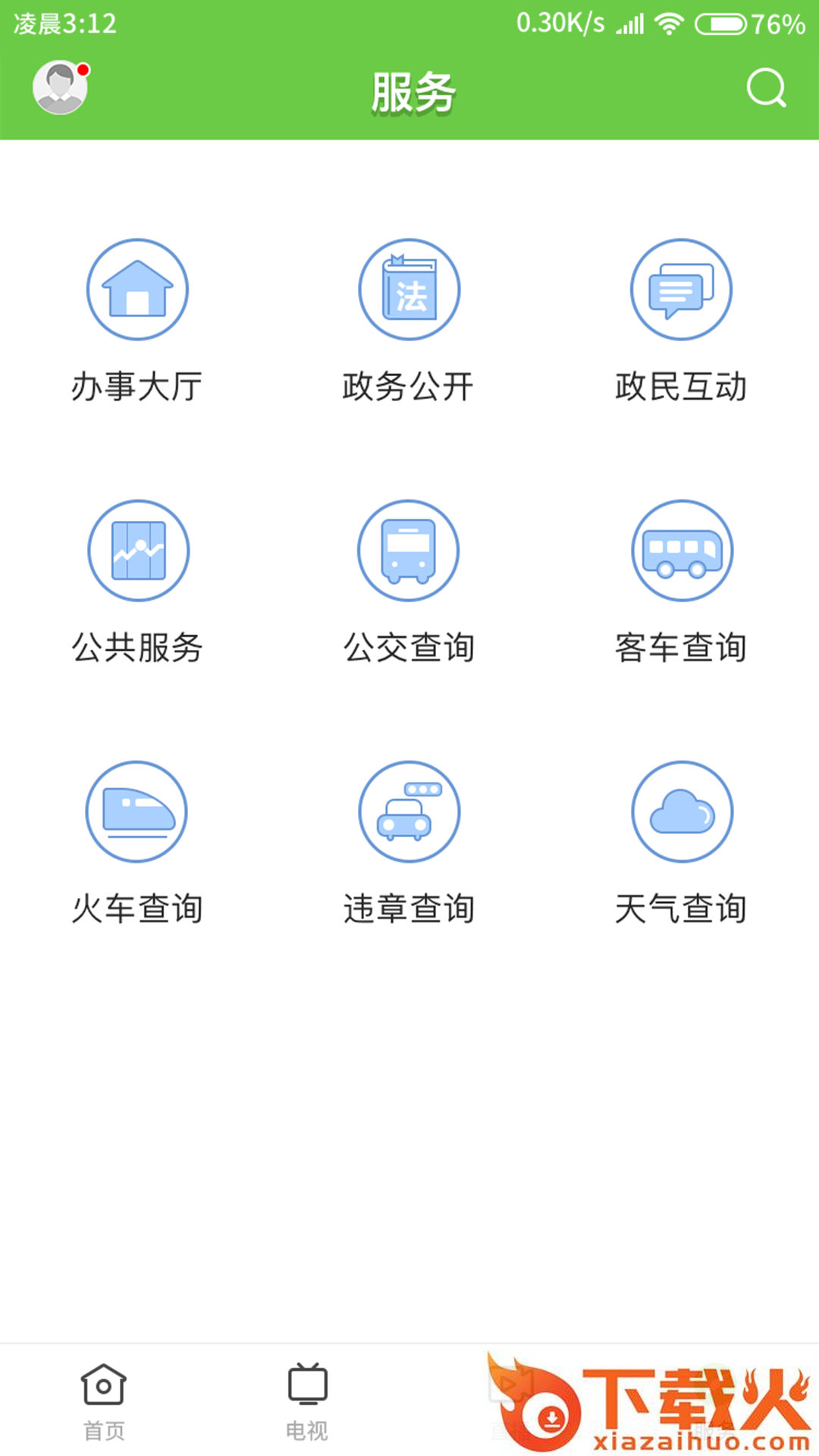819x1456 pixels.
Task: Switch to the 首页 home tab
Action: 104,1401
